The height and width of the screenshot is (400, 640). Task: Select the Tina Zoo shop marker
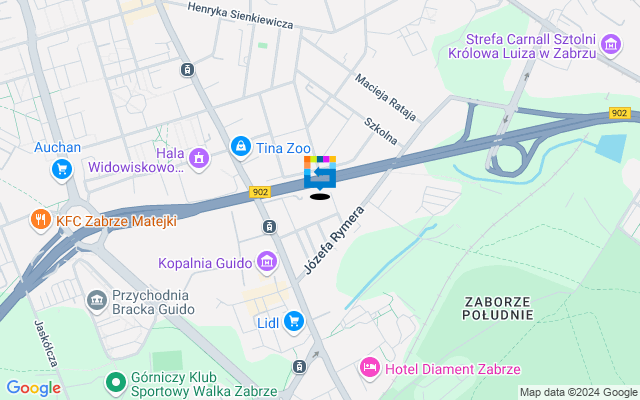[x=240, y=147]
